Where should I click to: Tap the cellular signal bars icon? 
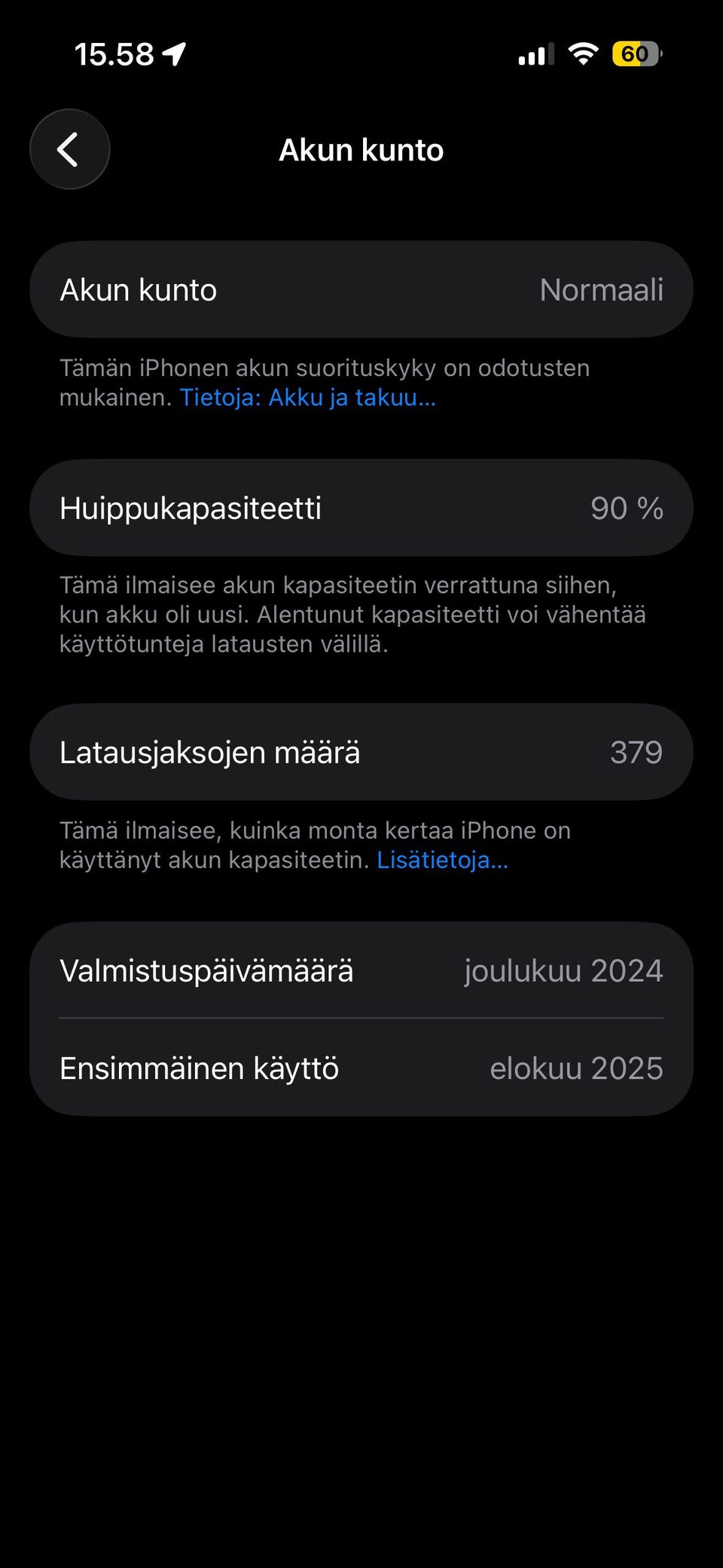point(533,53)
